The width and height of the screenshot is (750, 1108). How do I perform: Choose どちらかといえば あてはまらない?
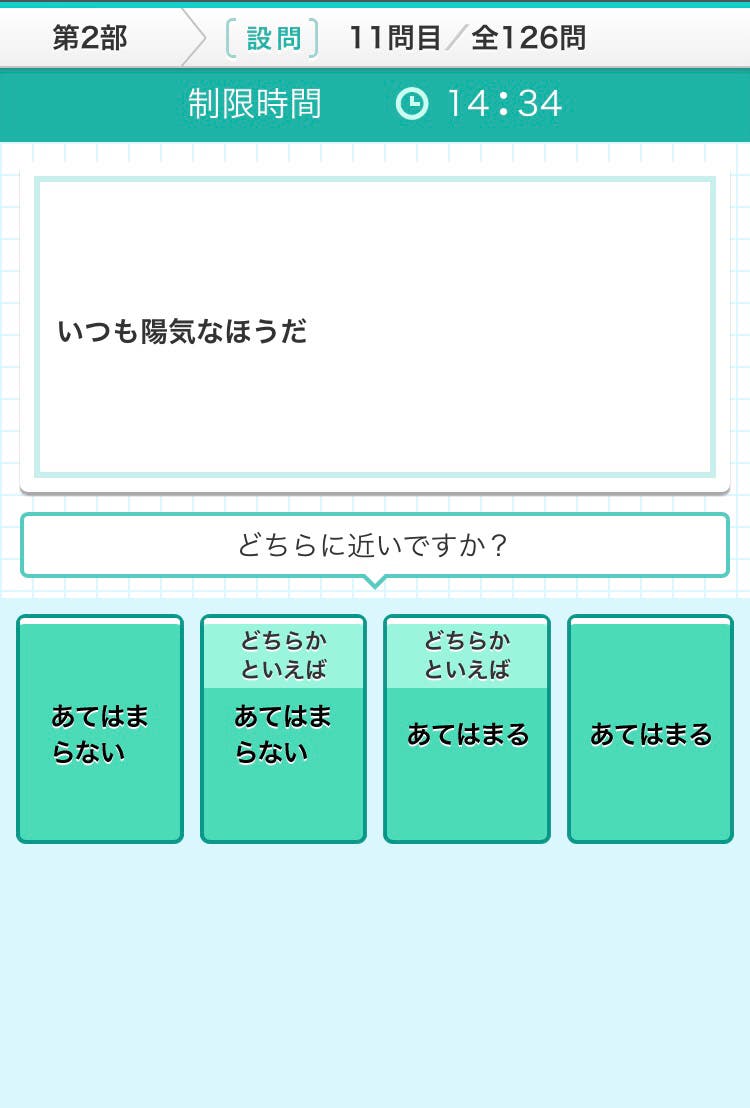283,730
